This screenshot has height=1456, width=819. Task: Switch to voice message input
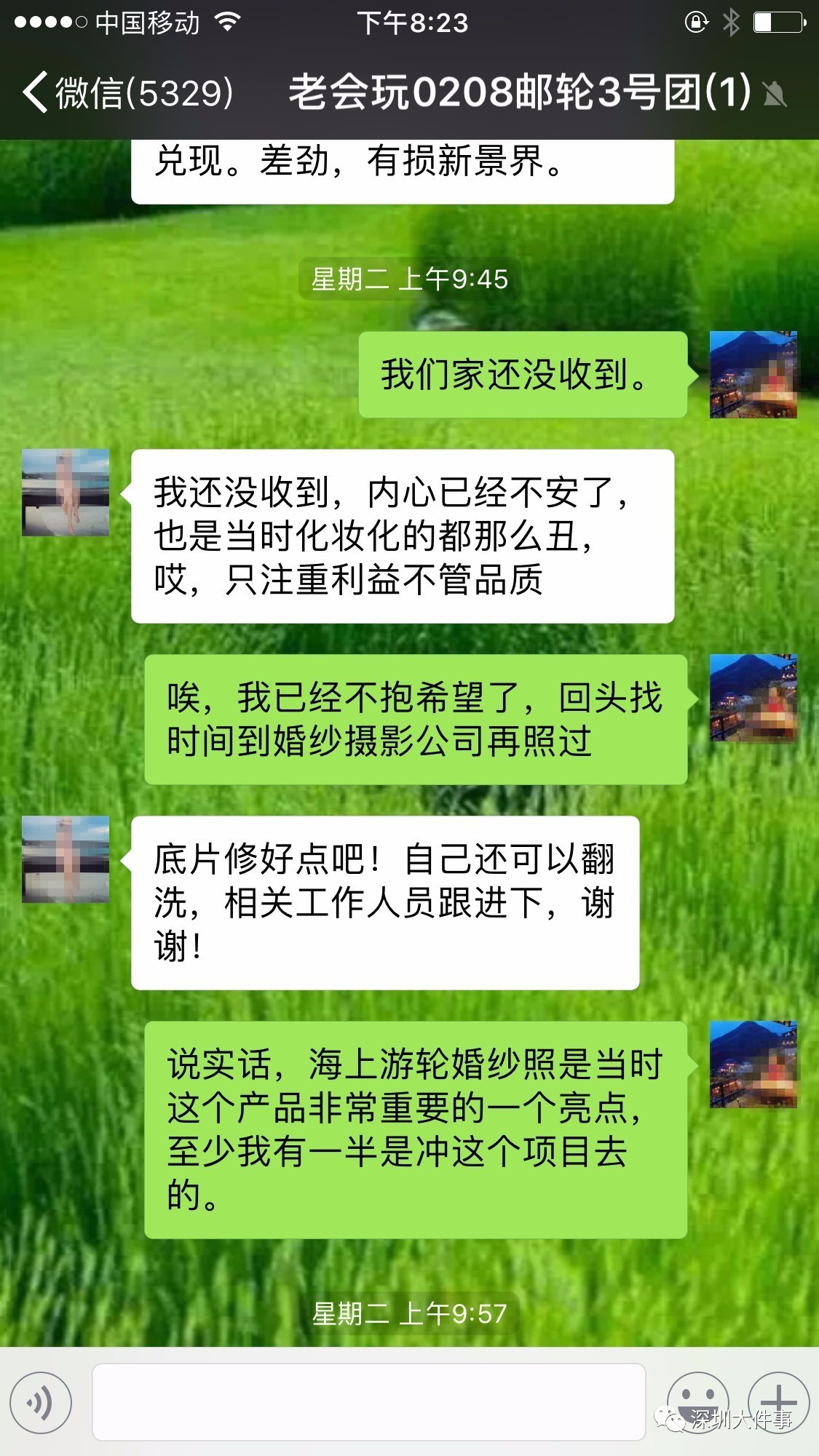pos(41,1403)
